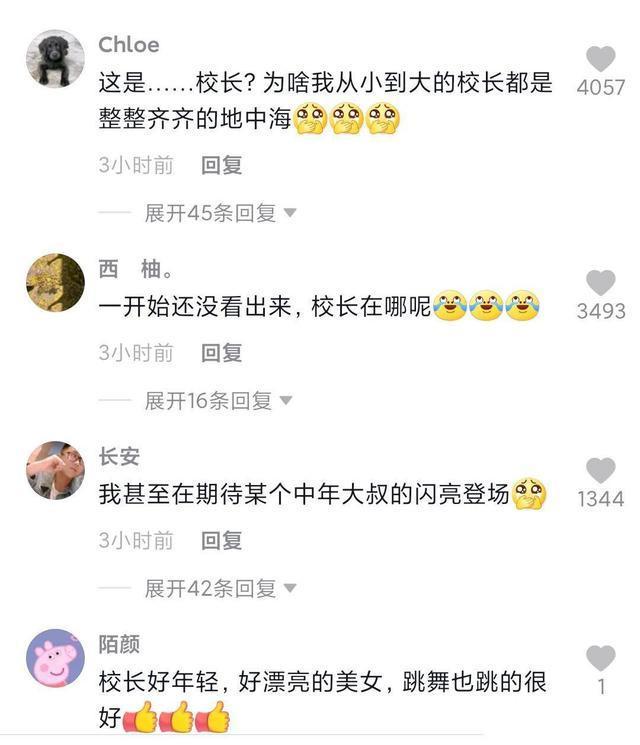Open 长安's profile avatar

click(x=55, y=470)
